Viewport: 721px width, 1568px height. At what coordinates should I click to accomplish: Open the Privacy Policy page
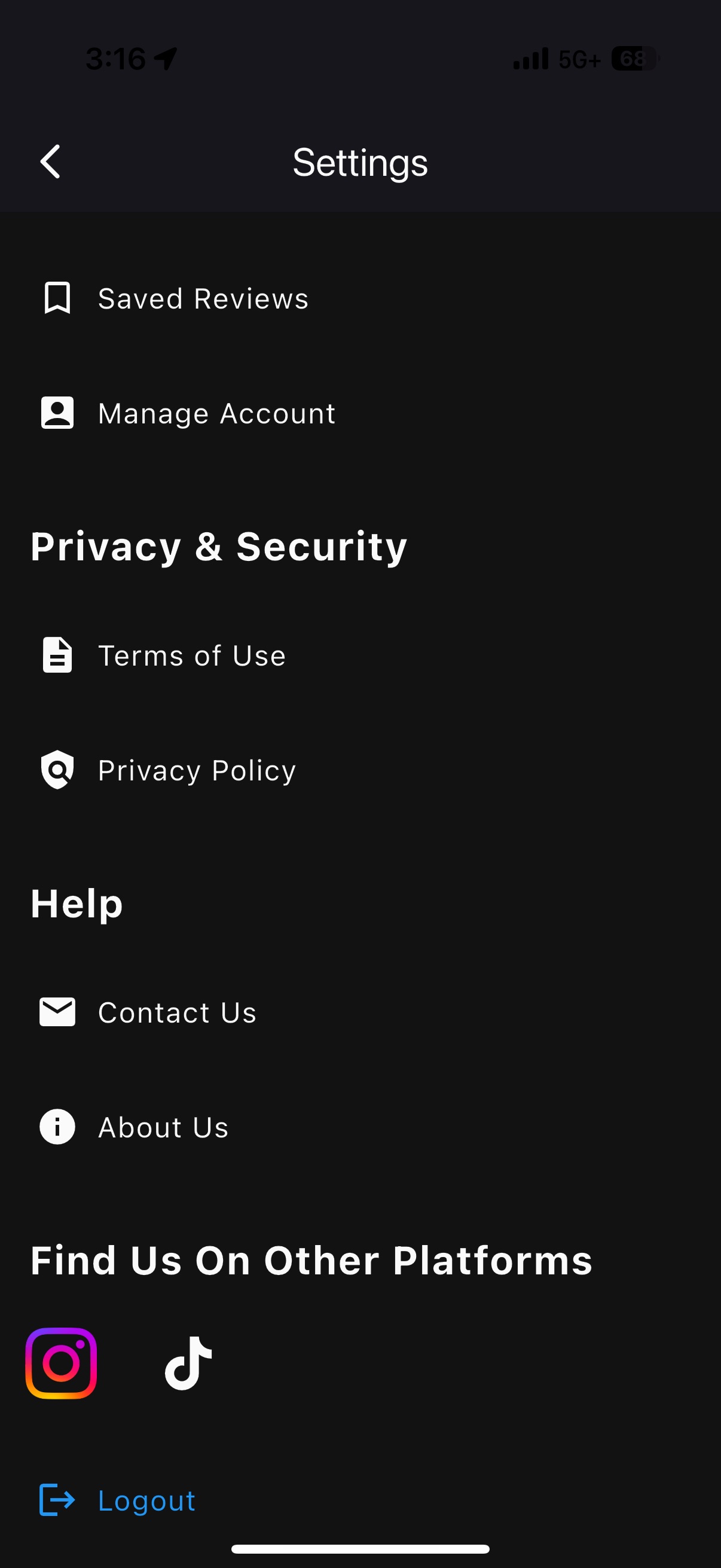coord(196,770)
